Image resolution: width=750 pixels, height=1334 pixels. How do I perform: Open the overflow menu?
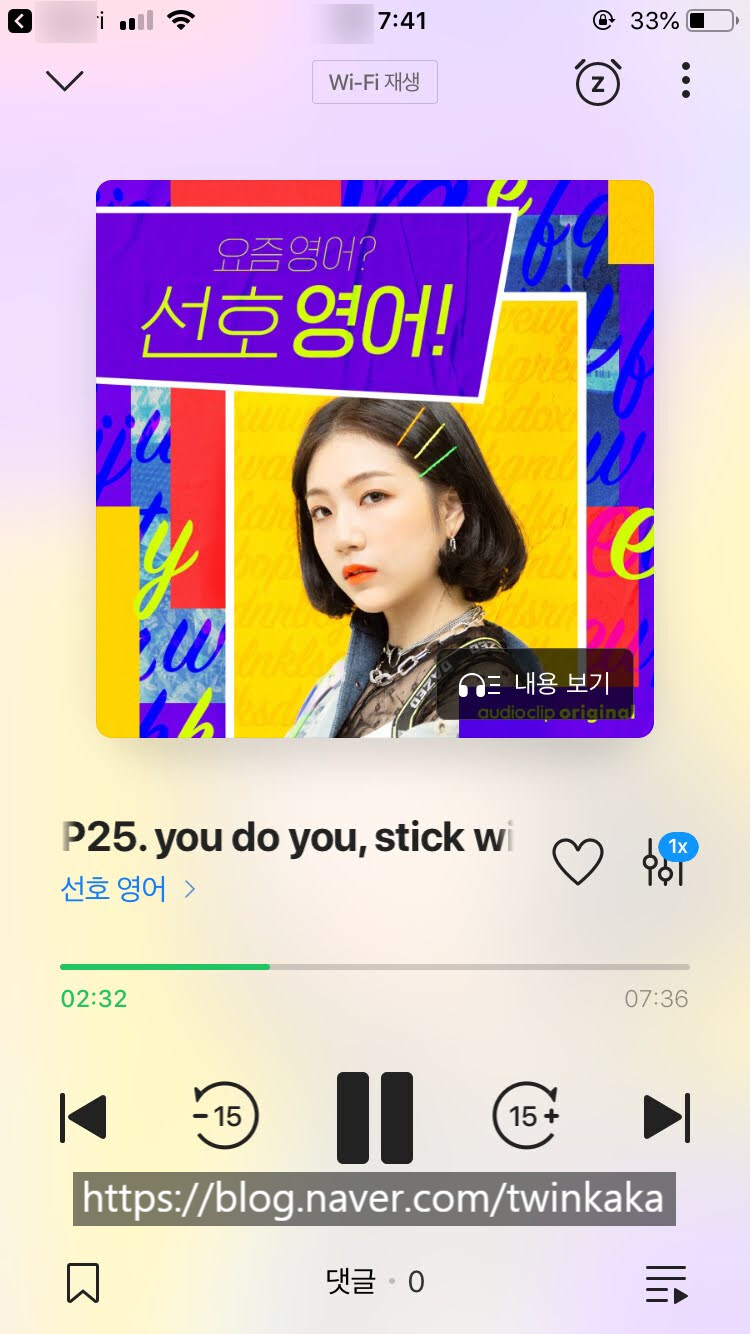pos(685,80)
